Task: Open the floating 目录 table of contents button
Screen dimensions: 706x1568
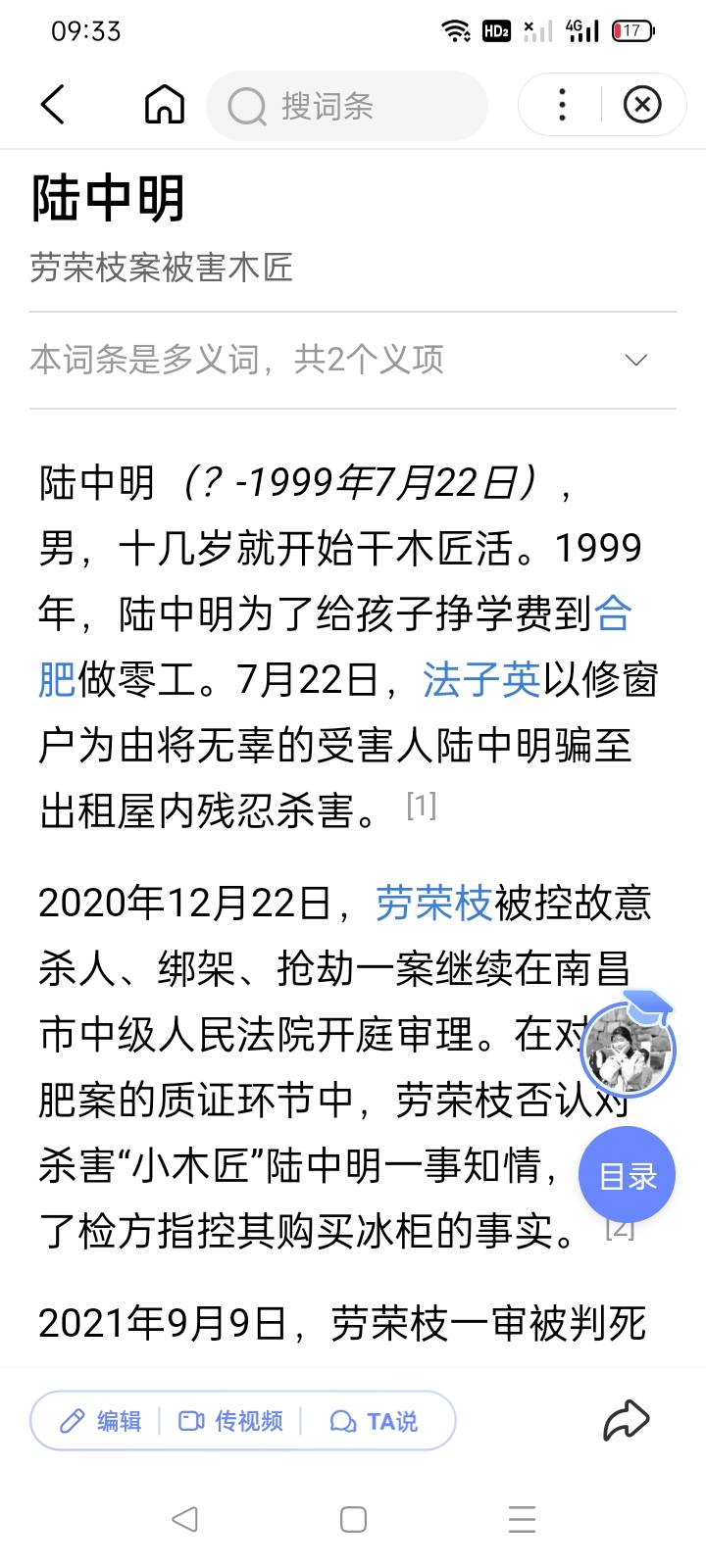Action: [627, 1174]
